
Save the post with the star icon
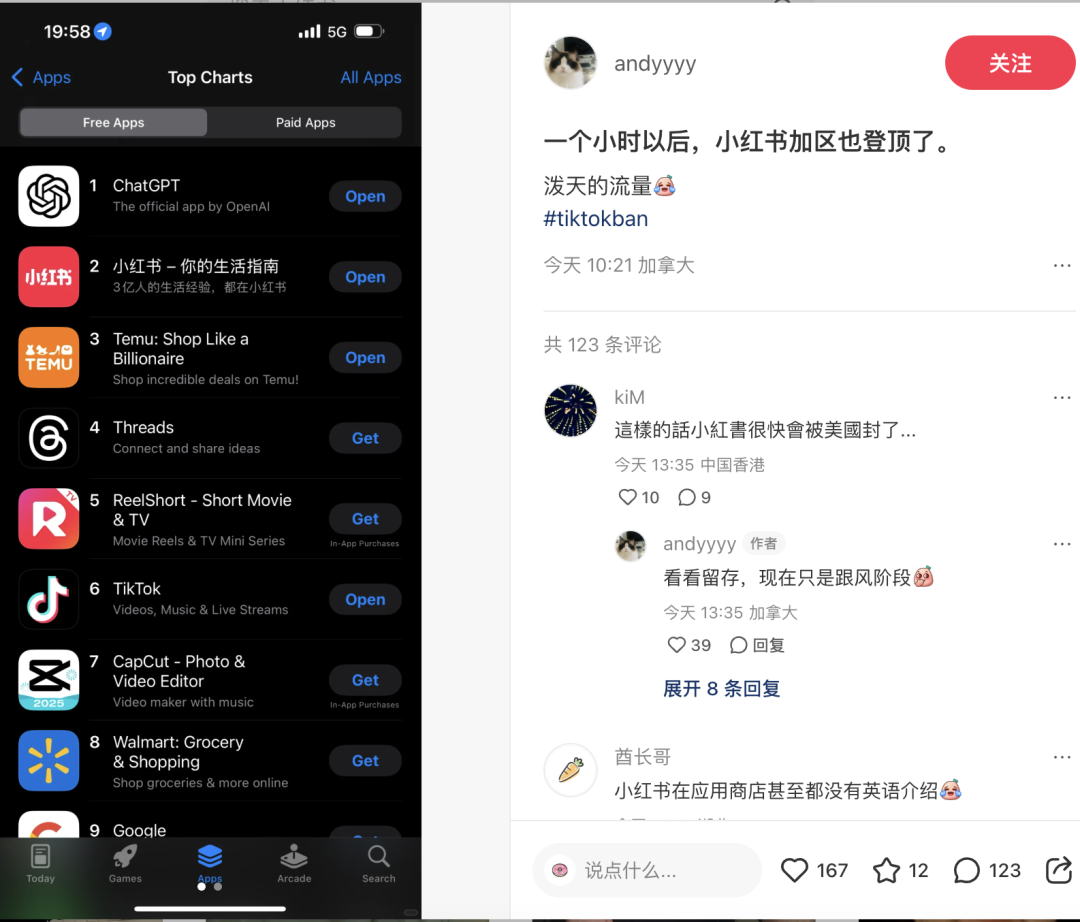click(886, 870)
